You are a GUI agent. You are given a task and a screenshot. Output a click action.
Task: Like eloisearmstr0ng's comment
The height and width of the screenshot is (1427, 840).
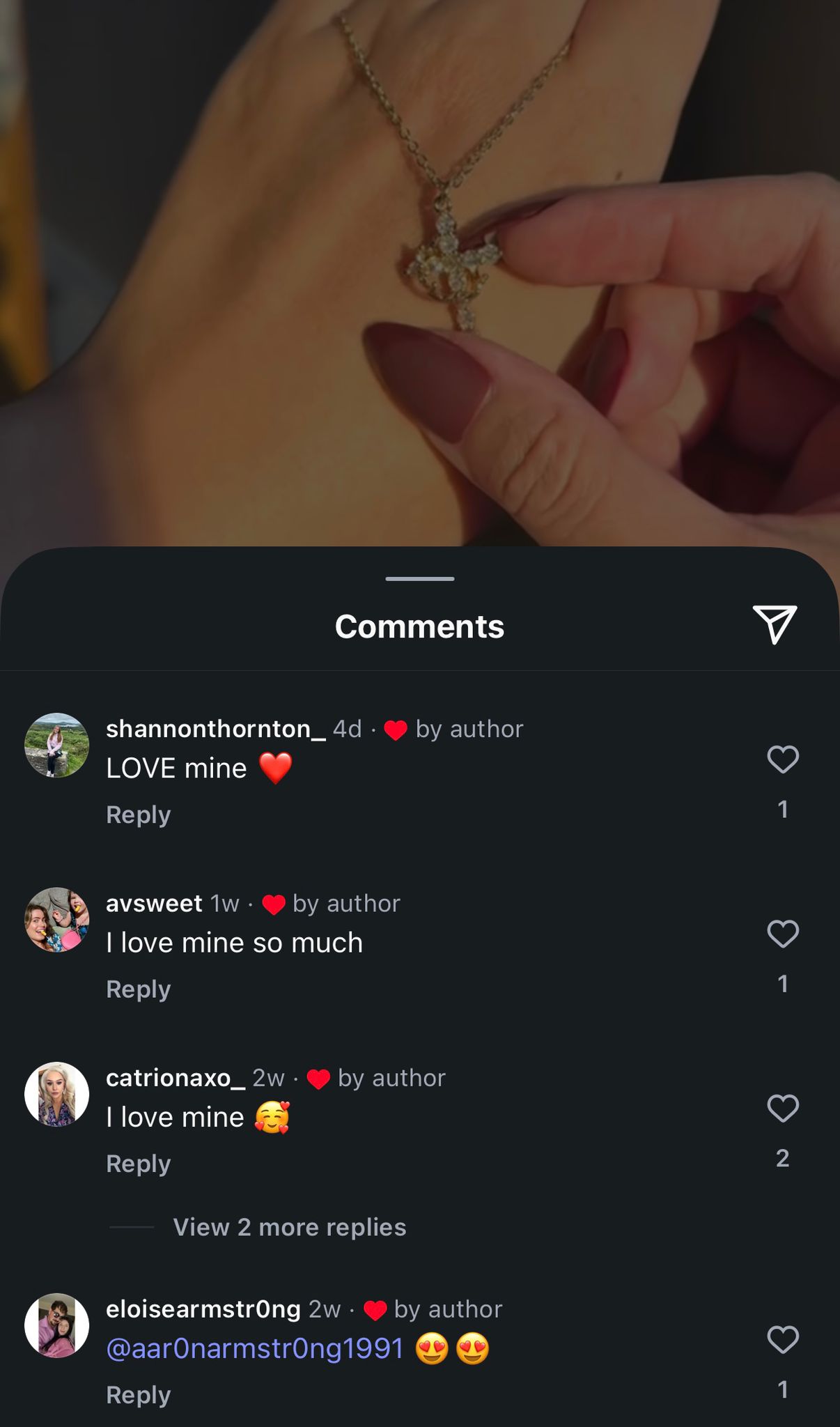coord(782,1340)
